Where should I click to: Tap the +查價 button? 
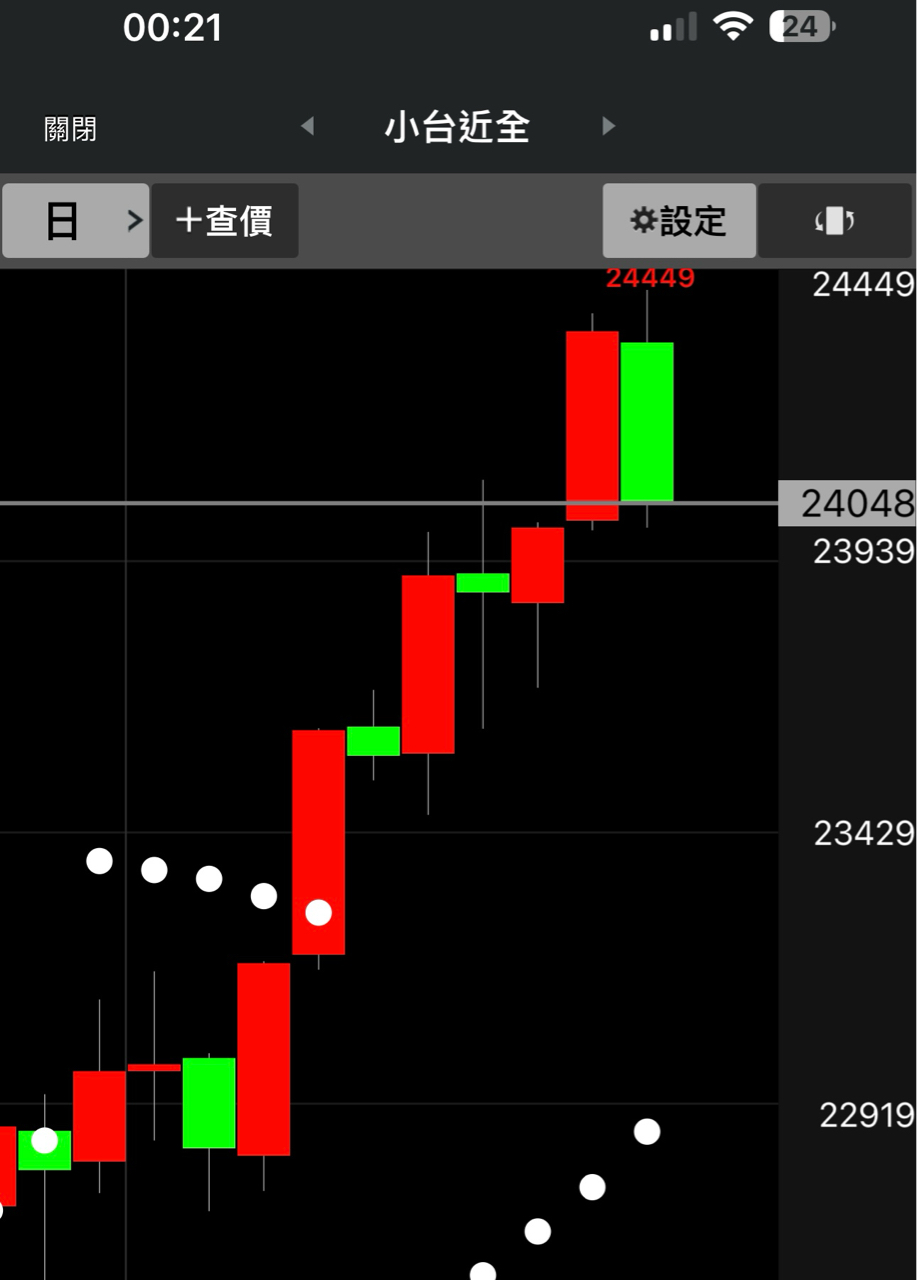(225, 220)
